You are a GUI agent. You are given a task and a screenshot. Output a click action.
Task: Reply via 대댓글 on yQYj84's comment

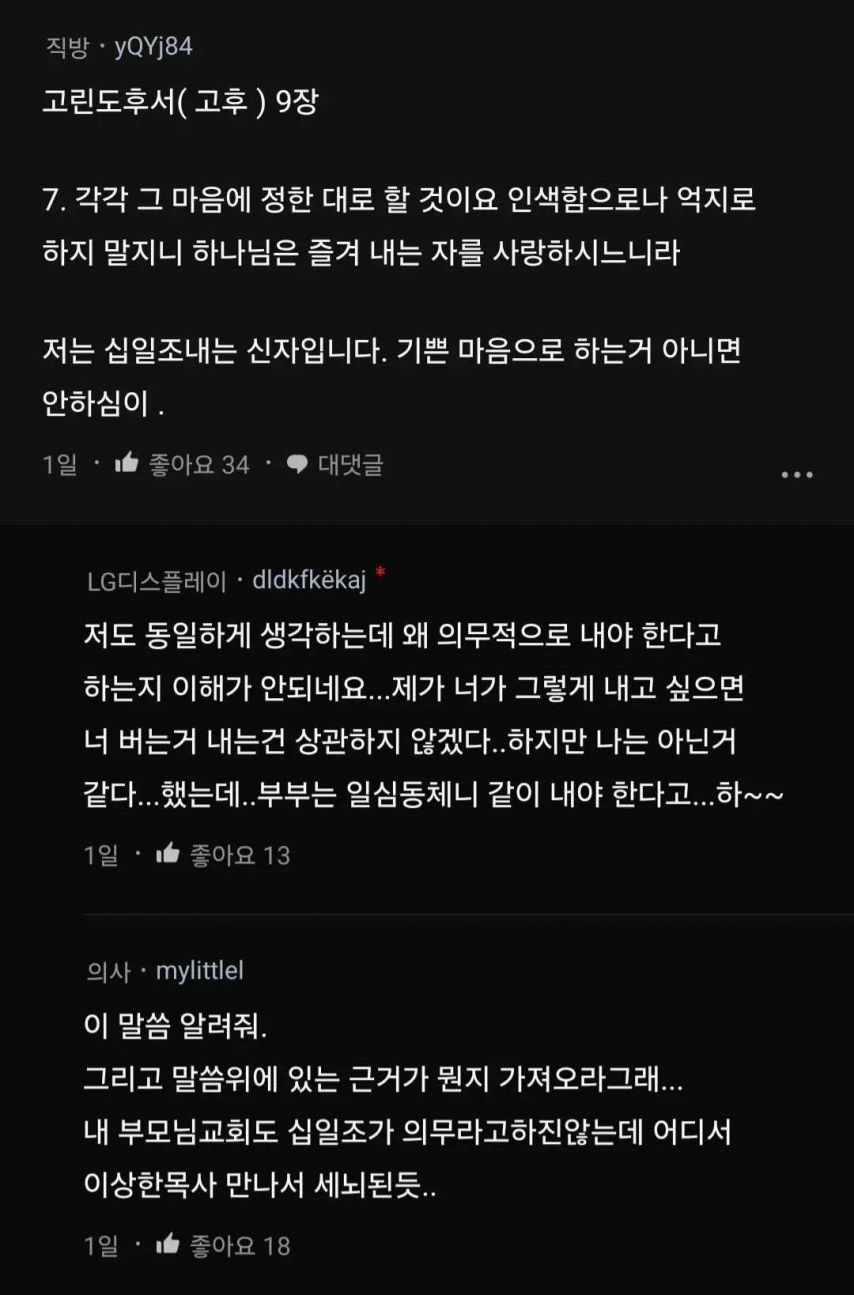336,464
